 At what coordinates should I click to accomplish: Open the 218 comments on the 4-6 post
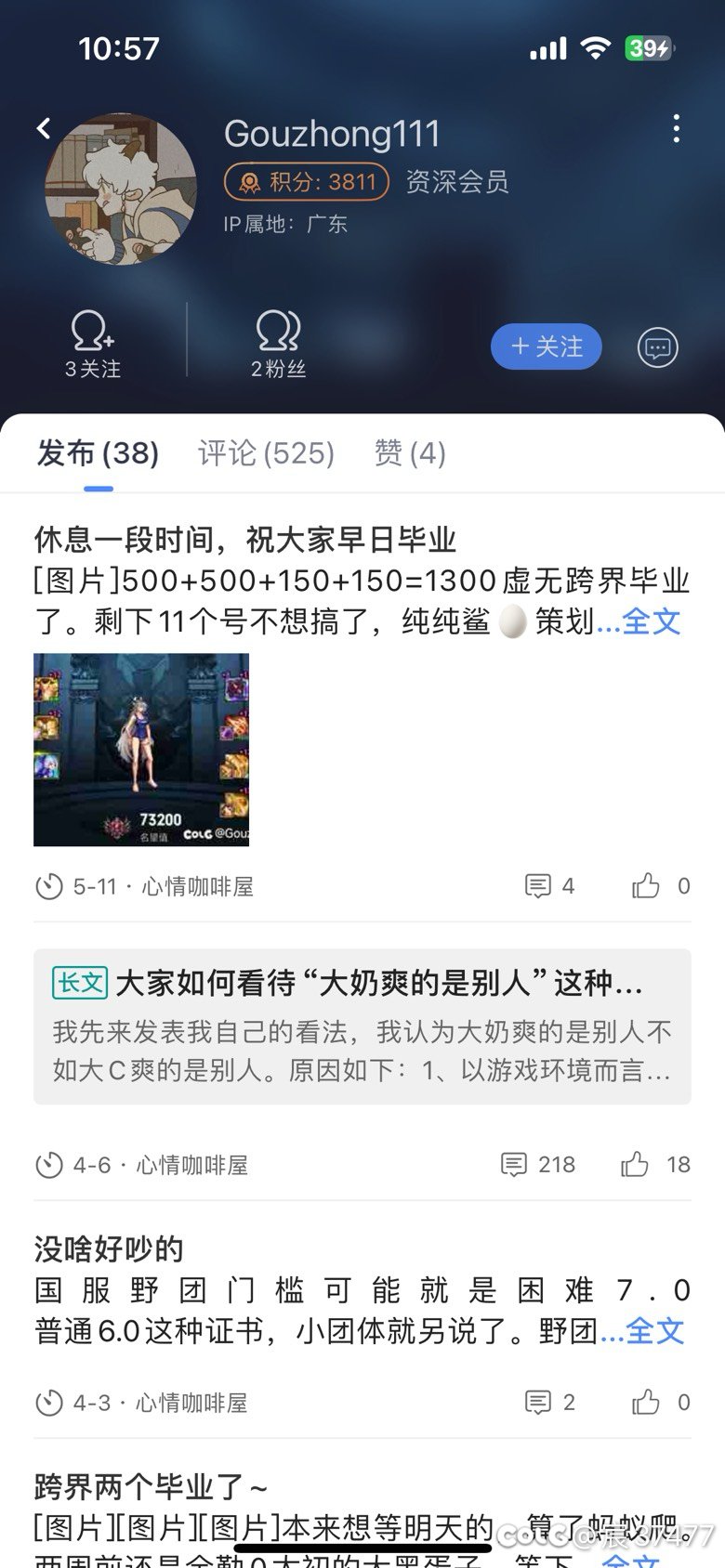coord(537,1165)
